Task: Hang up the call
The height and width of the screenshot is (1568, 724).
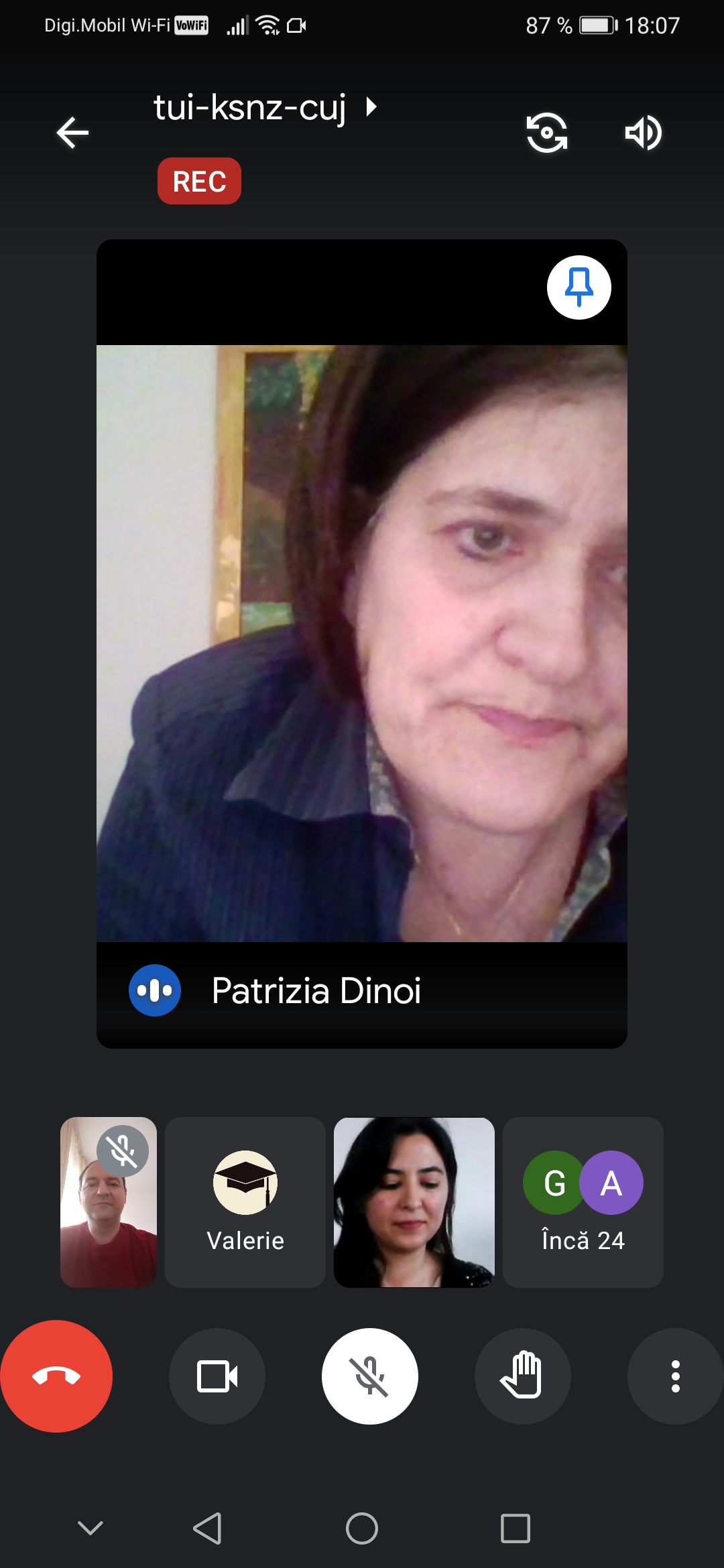Action: (56, 1376)
